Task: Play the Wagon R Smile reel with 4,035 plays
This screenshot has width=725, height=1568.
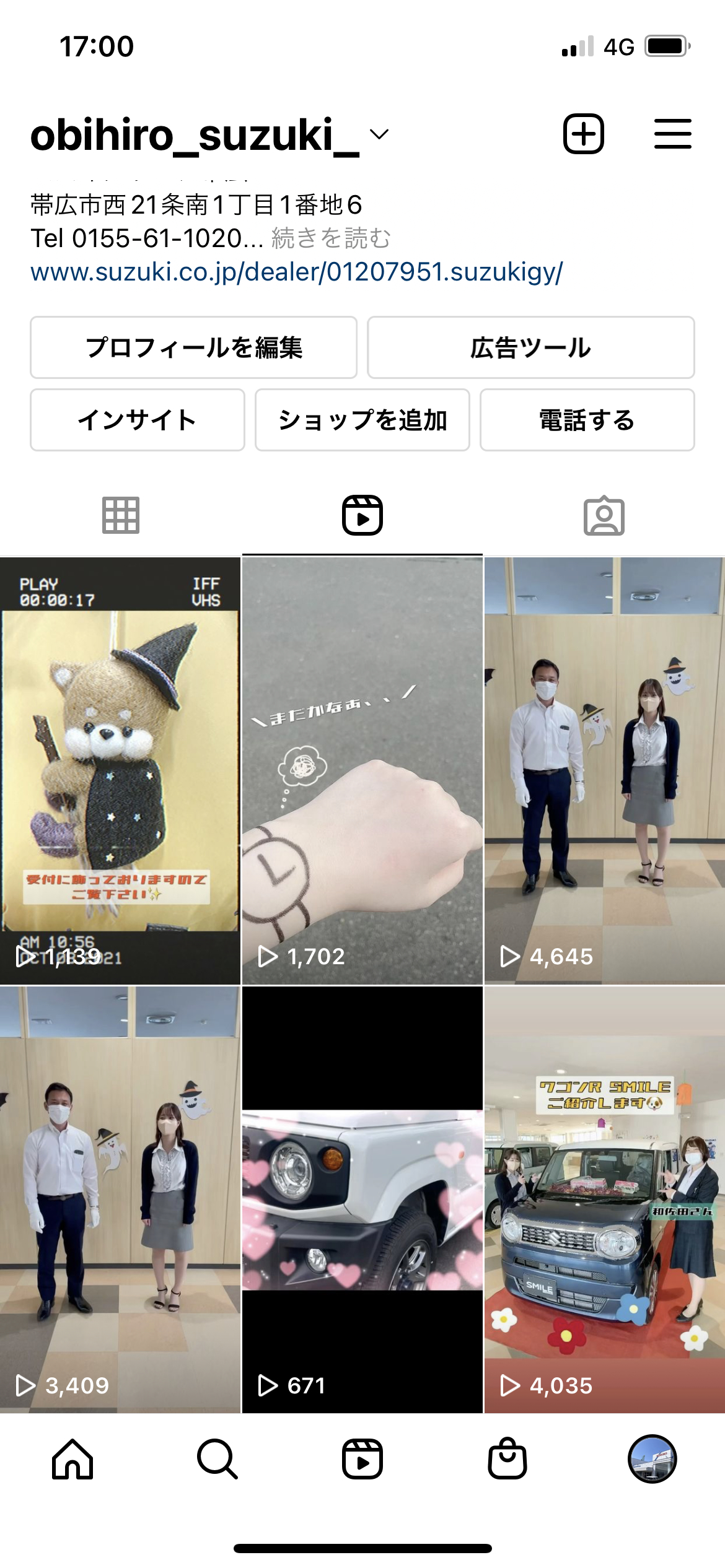Action: pos(604,1200)
